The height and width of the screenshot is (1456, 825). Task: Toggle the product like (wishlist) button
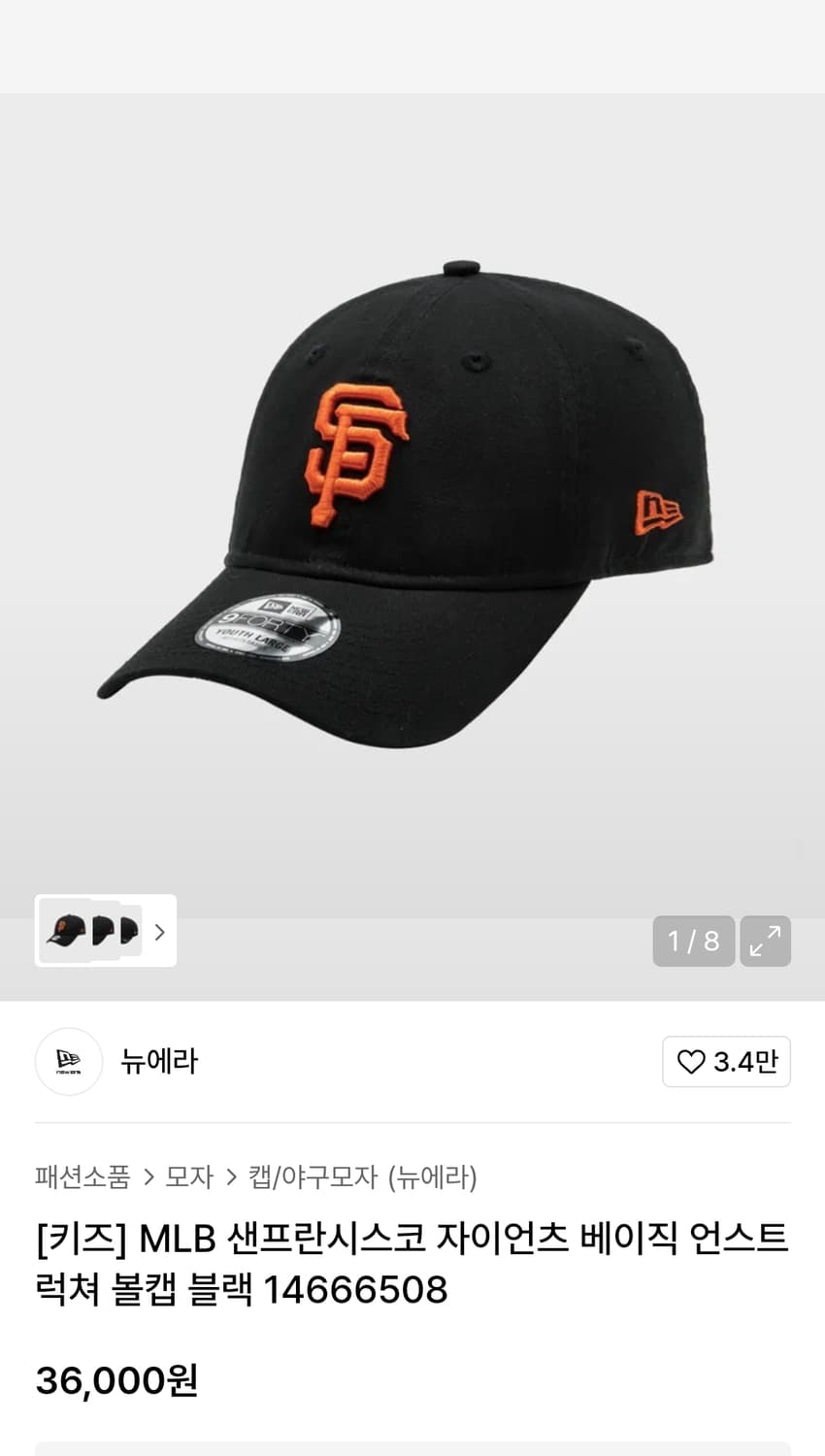(x=726, y=1062)
